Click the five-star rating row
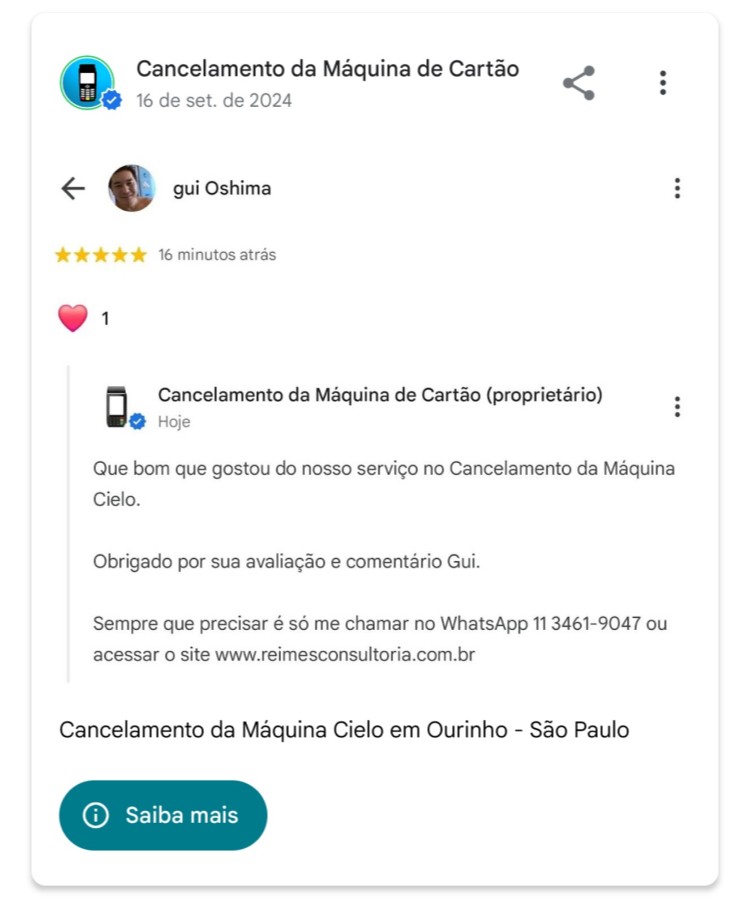750x900 pixels. (100, 254)
